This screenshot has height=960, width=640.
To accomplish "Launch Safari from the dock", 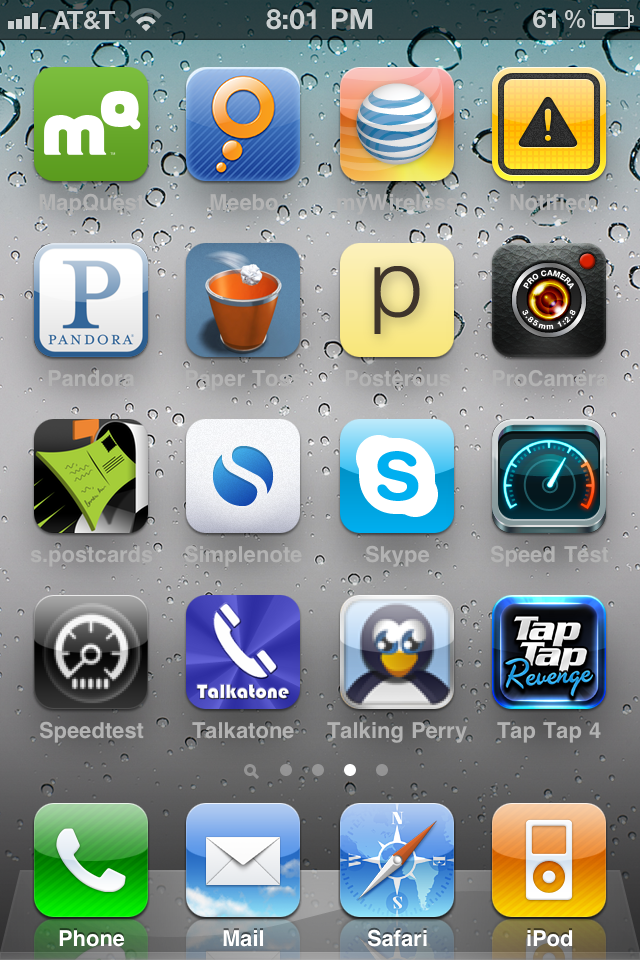I will (x=397, y=860).
